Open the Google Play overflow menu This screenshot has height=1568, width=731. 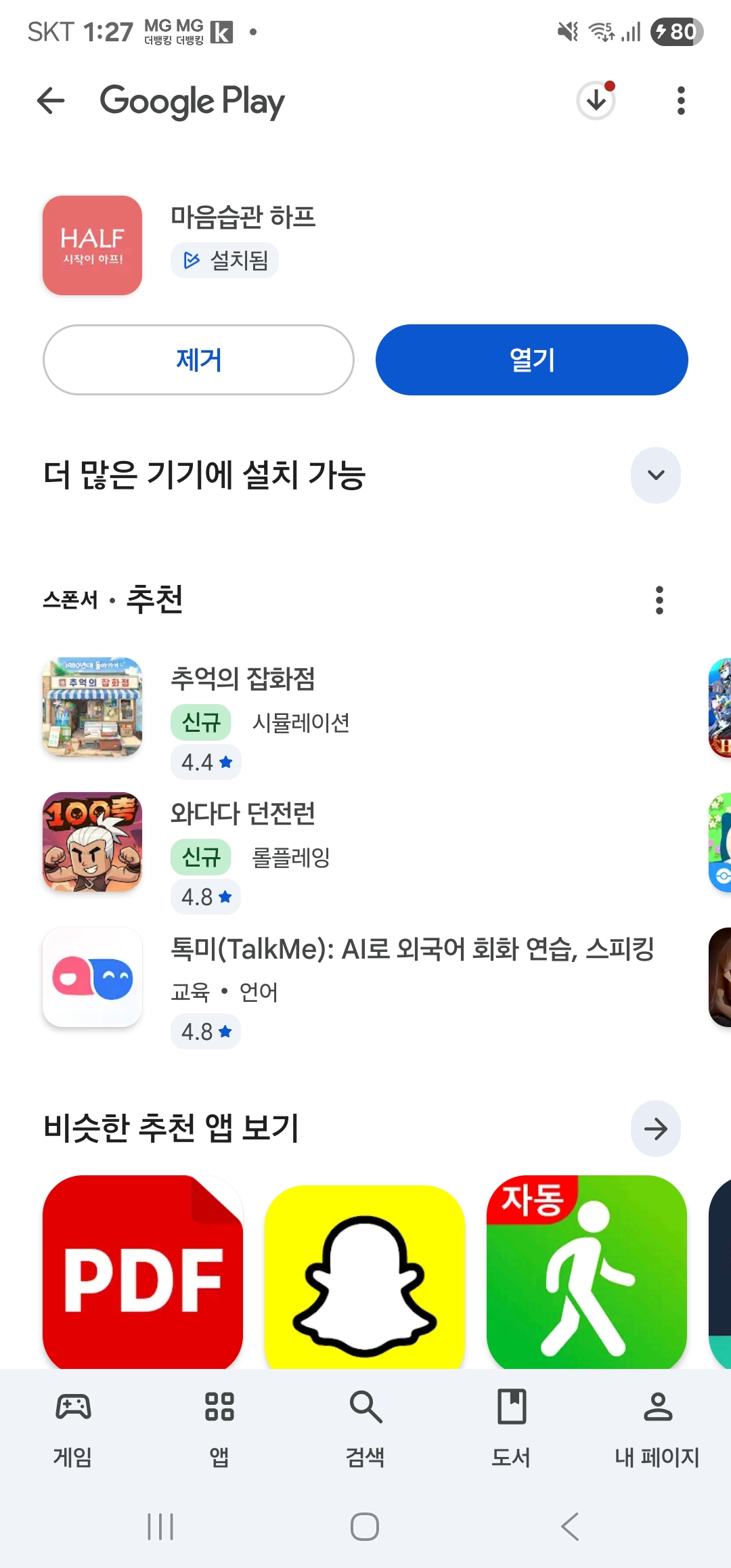[x=681, y=101]
